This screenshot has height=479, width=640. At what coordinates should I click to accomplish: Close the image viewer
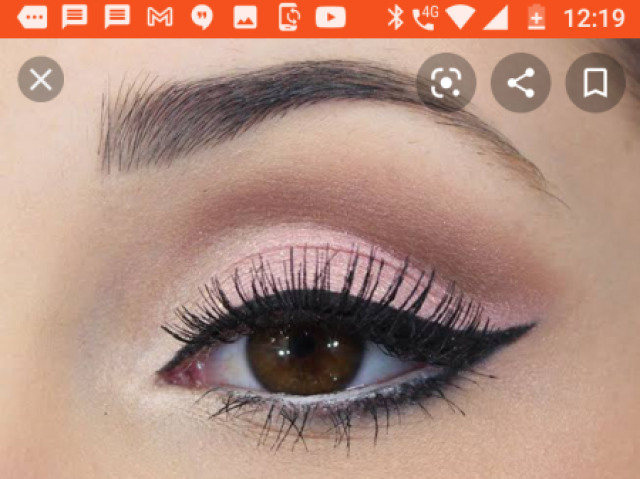pos(41,80)
